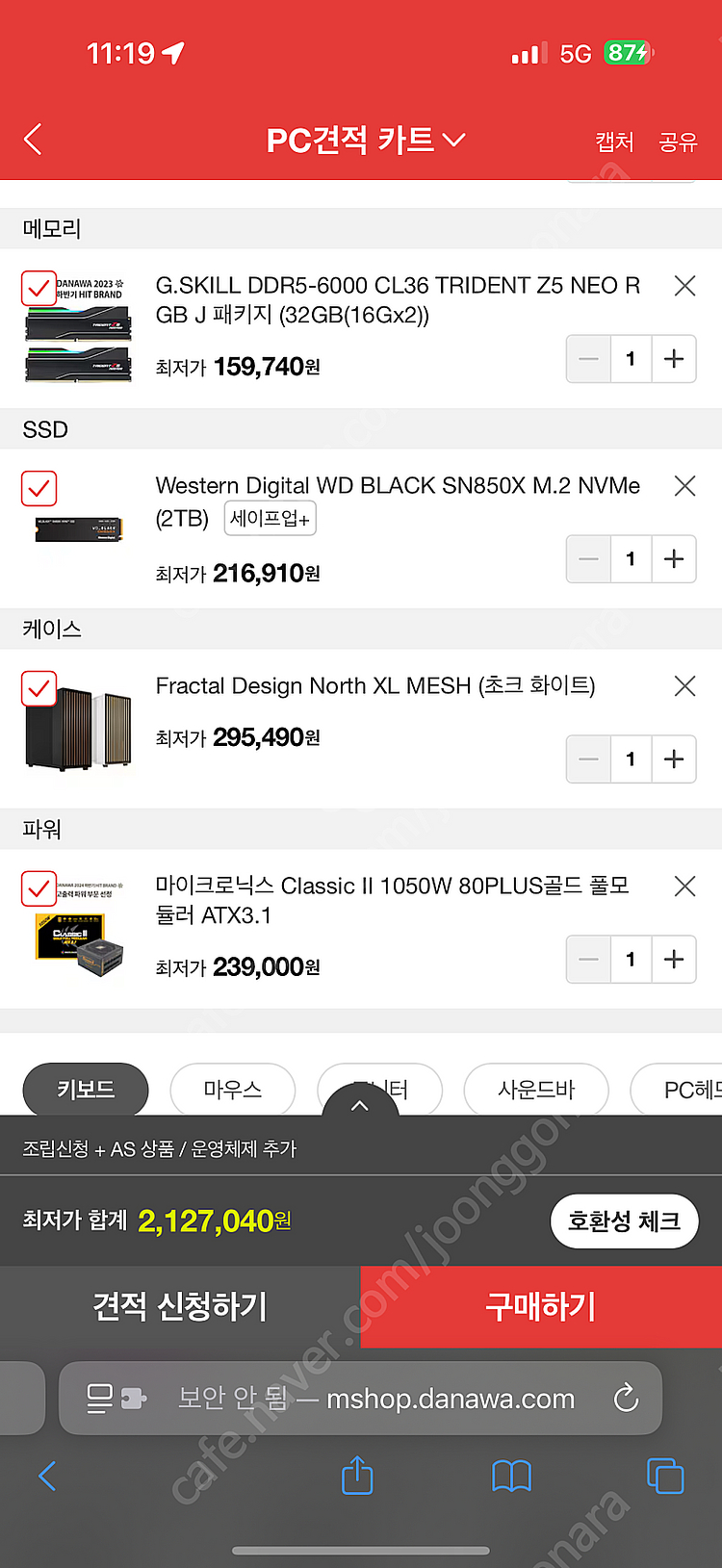
Task: Select the 마우스 category chip
Action: pyautogui.click(x=232, y=1090)
